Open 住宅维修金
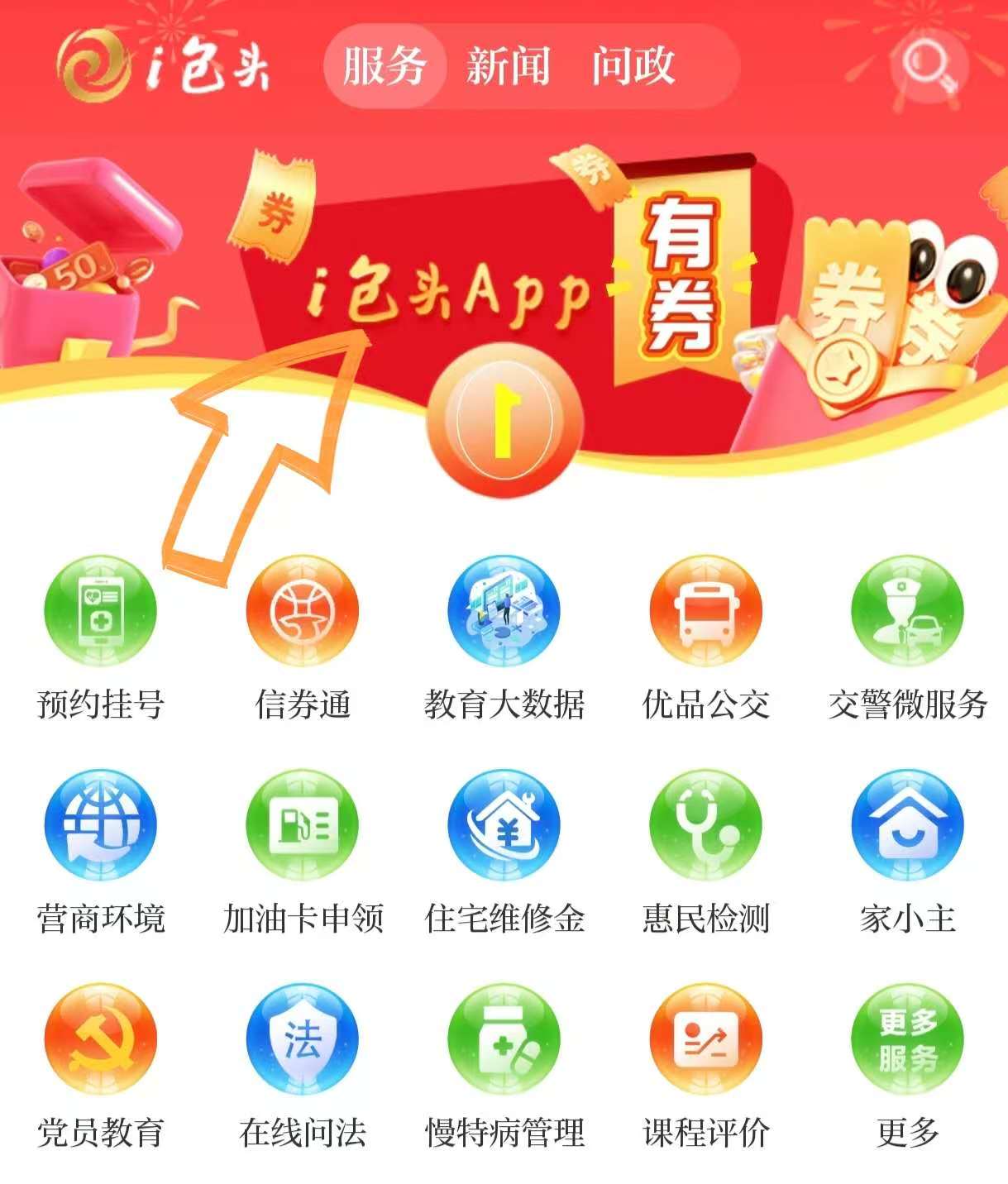 (x=504, y=825)
